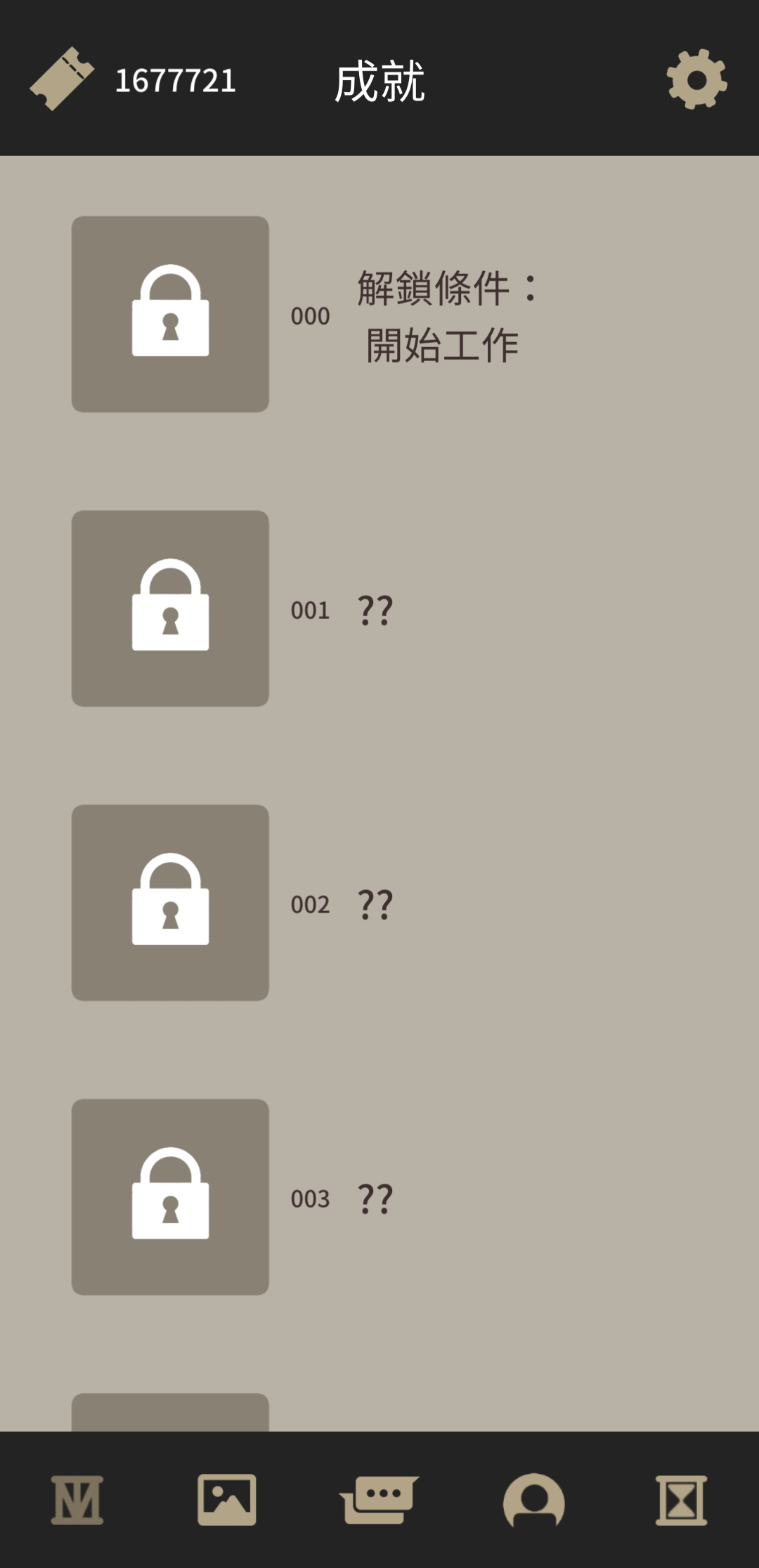Switch to the M logo tab
The height and width of the screenshot is (1568, 759).
tap(77, 1500)
